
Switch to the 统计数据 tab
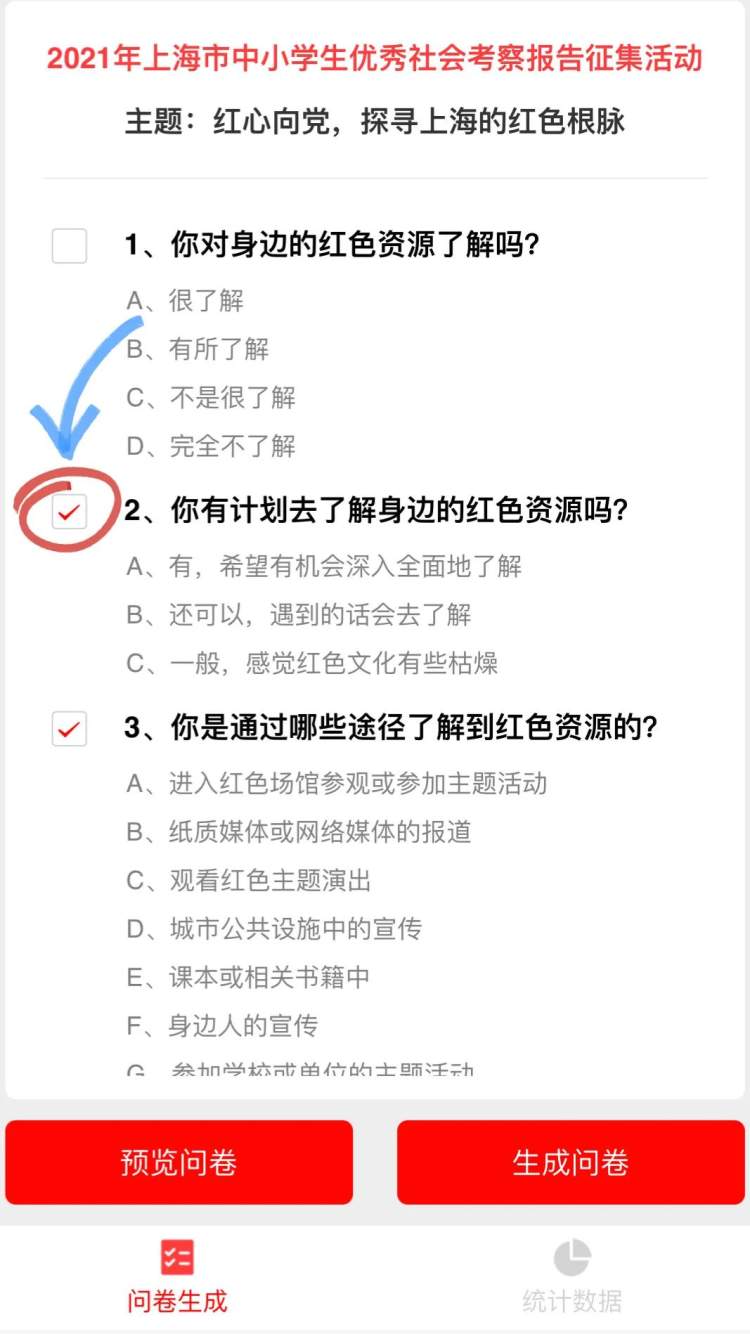(572, 1278)
